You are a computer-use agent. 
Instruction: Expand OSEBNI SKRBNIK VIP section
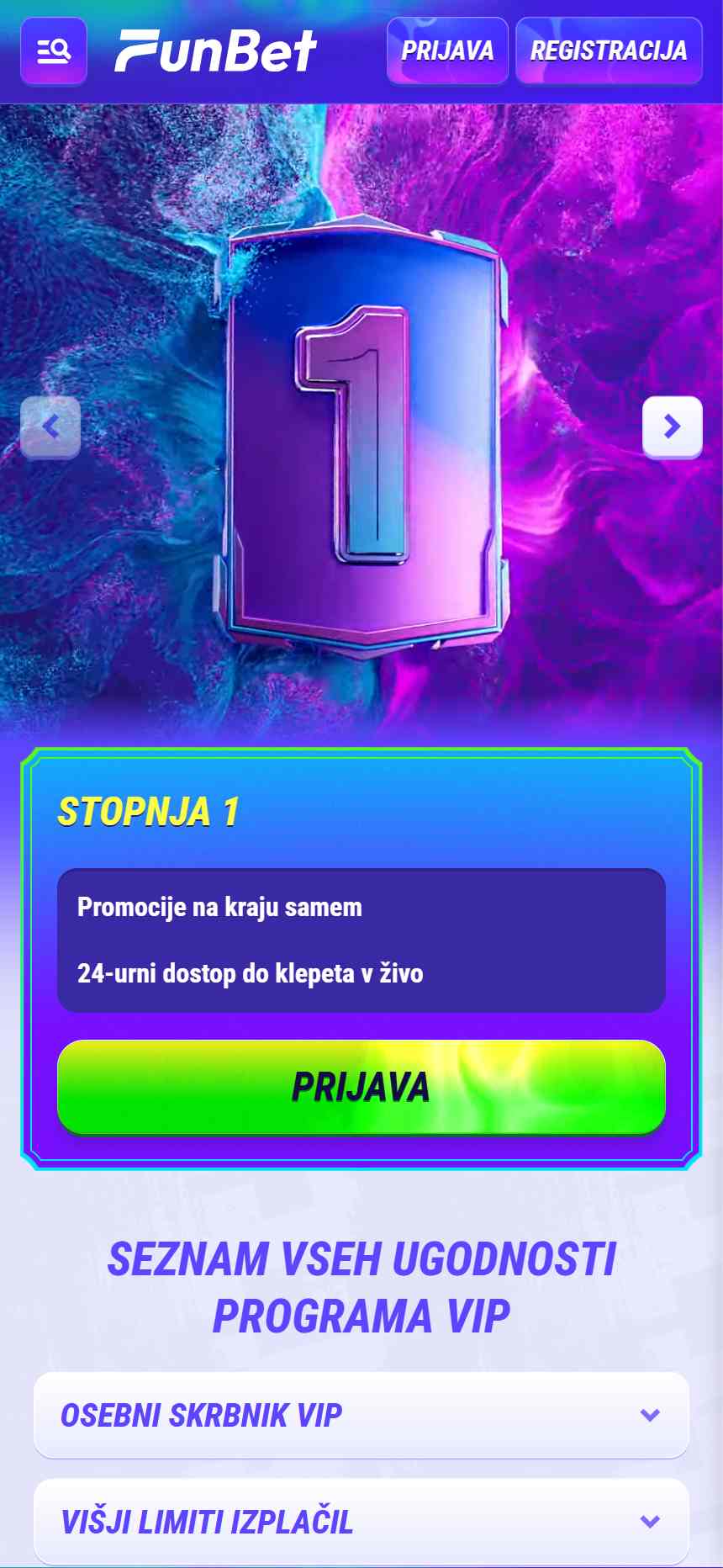[361, 1415]
